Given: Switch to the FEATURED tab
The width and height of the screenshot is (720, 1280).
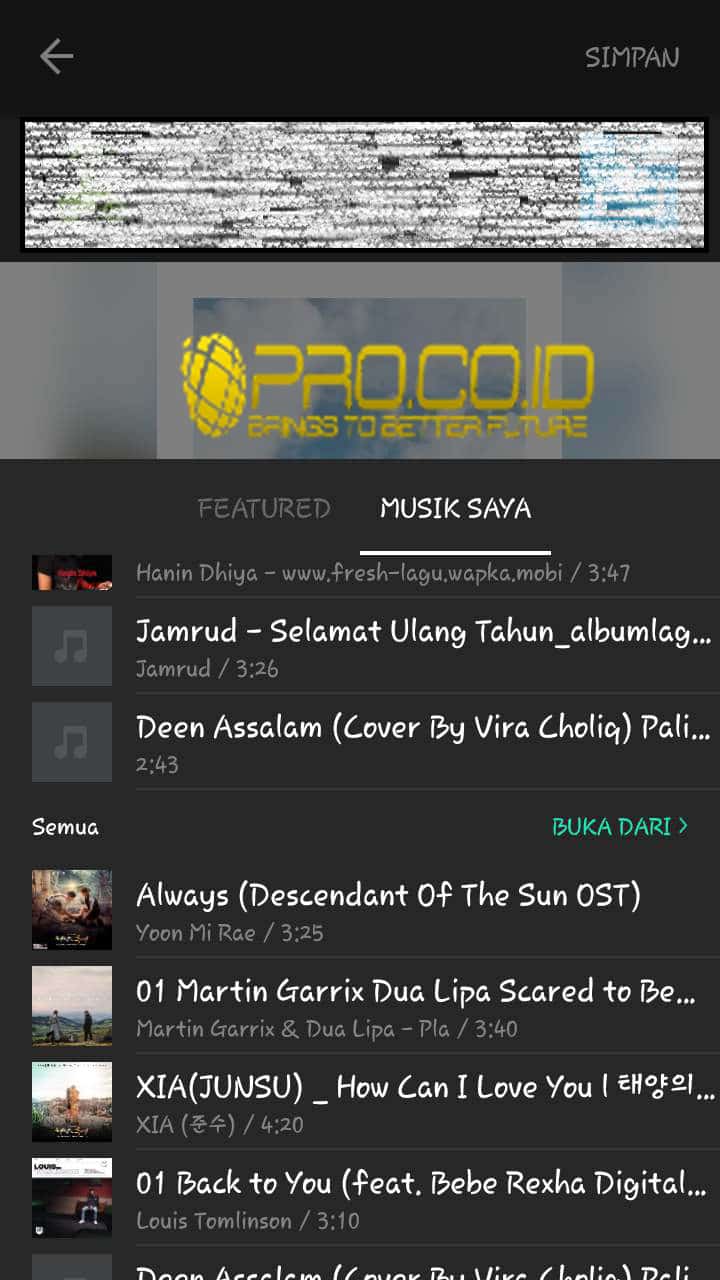Looking at the screenshot, I should click(x=264, y=509).
